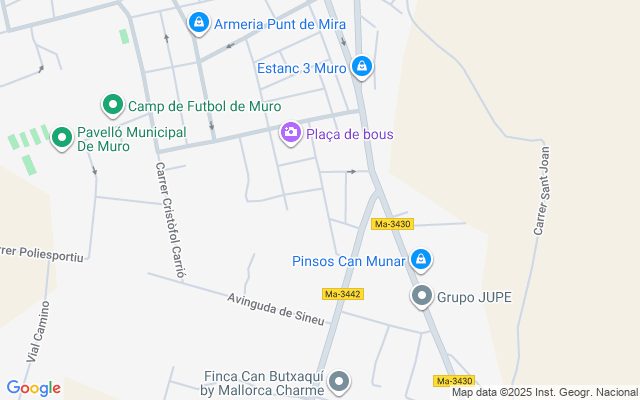
Task: Select the Pavelló Municipal De Muro marker
Action: tap(62, 138)
